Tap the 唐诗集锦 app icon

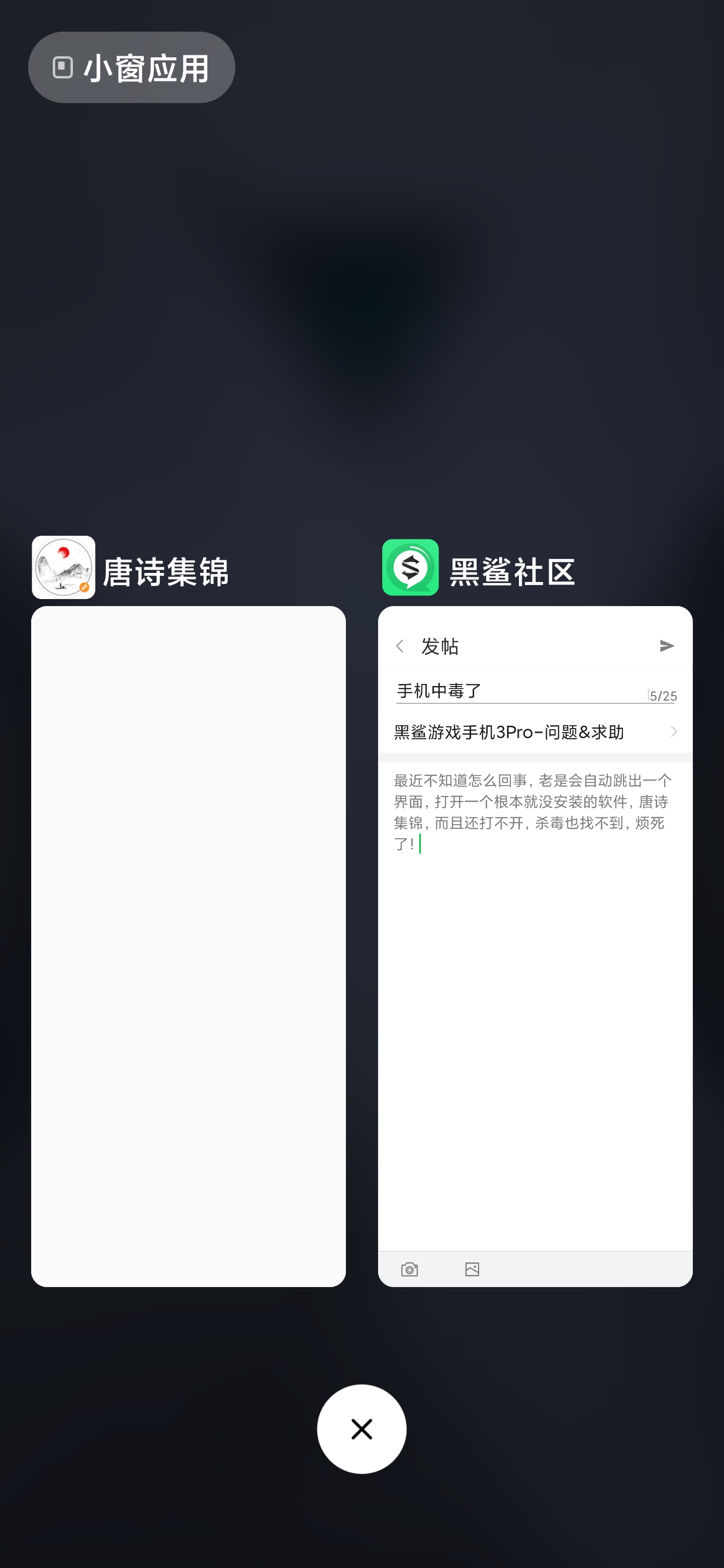(63, 567)
